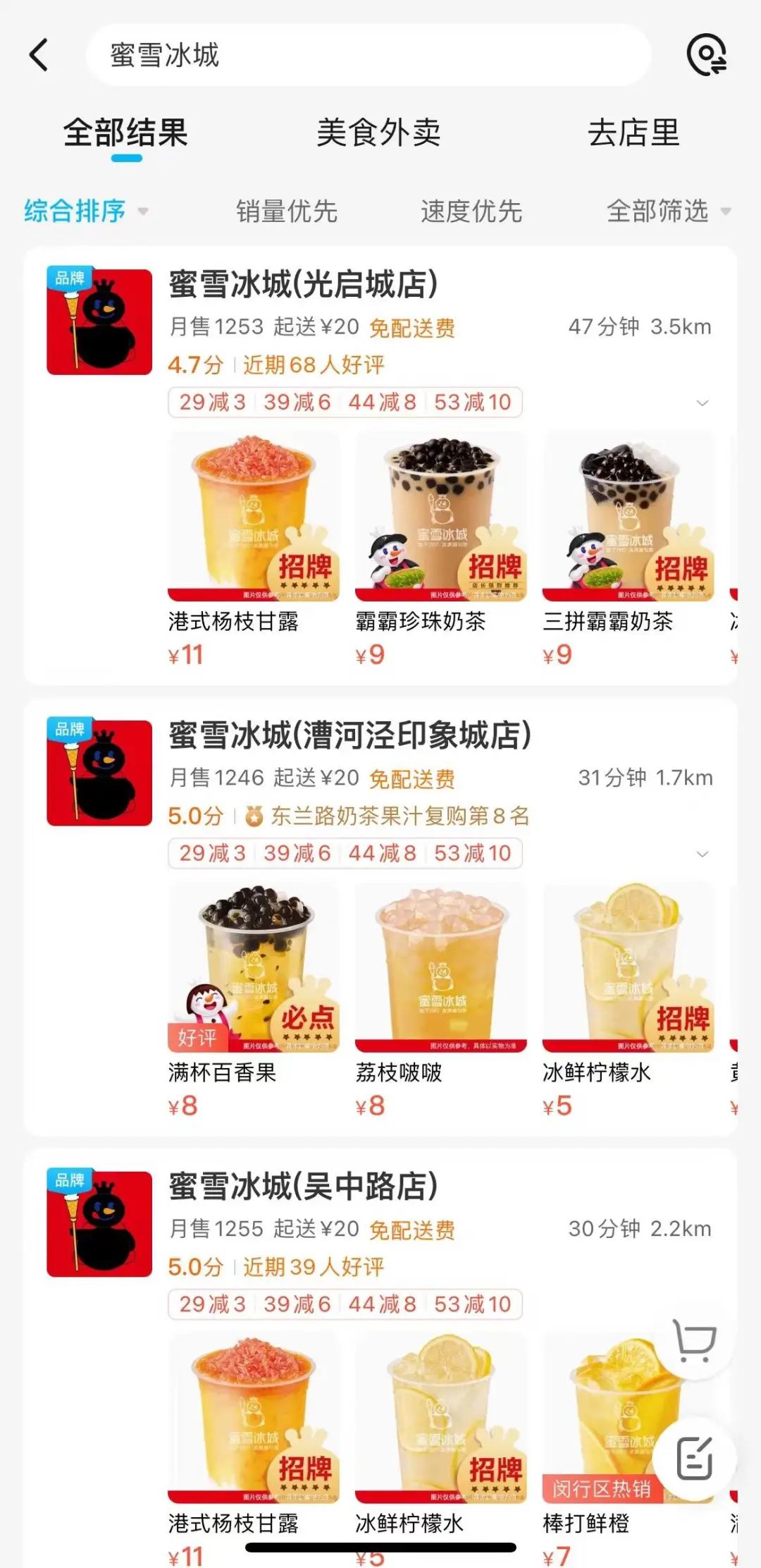Sort results by 销量优先
The image size is (761, 1568).
287,211
